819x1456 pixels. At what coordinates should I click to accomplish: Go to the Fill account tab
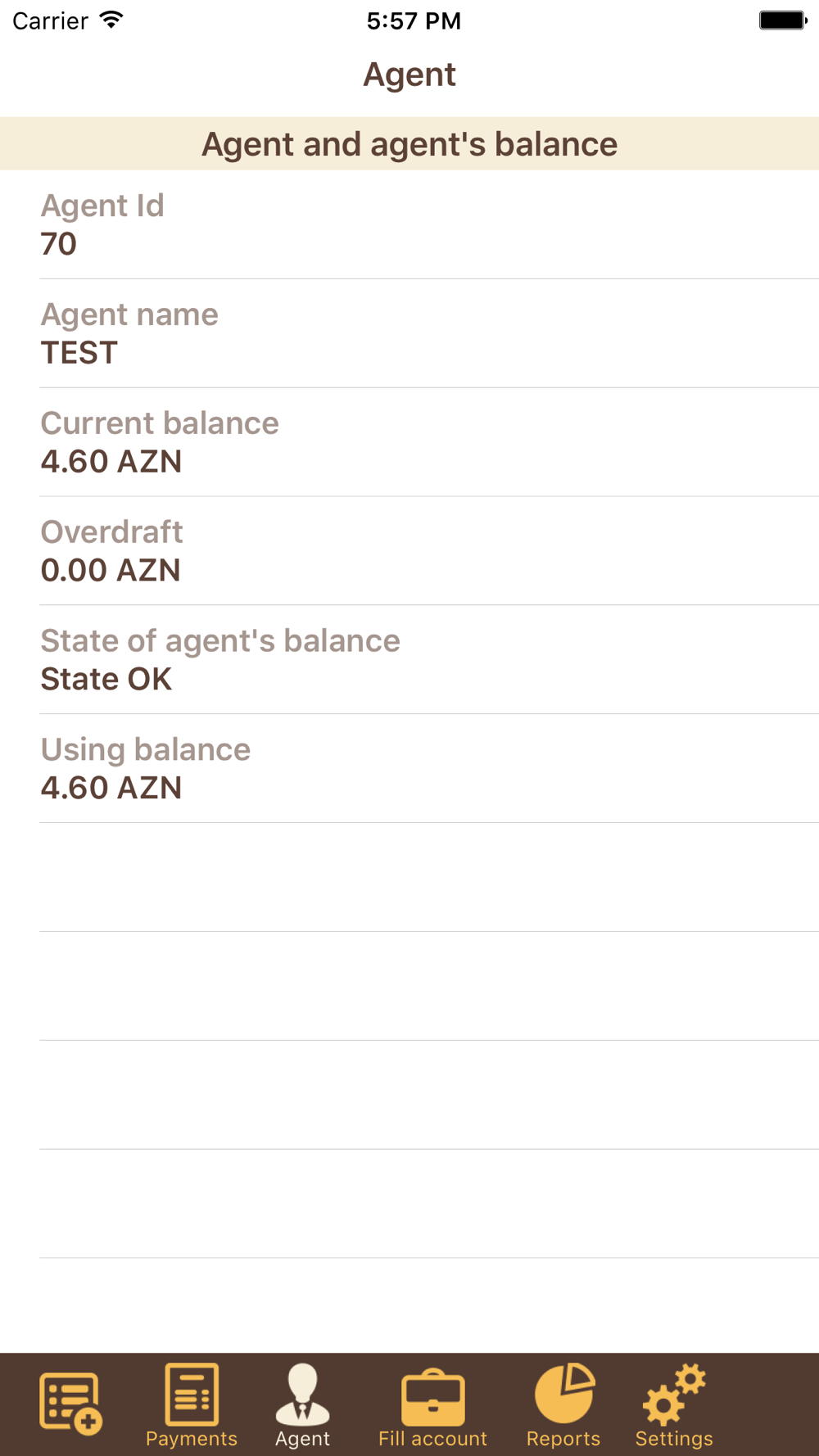click(432, 1405)
